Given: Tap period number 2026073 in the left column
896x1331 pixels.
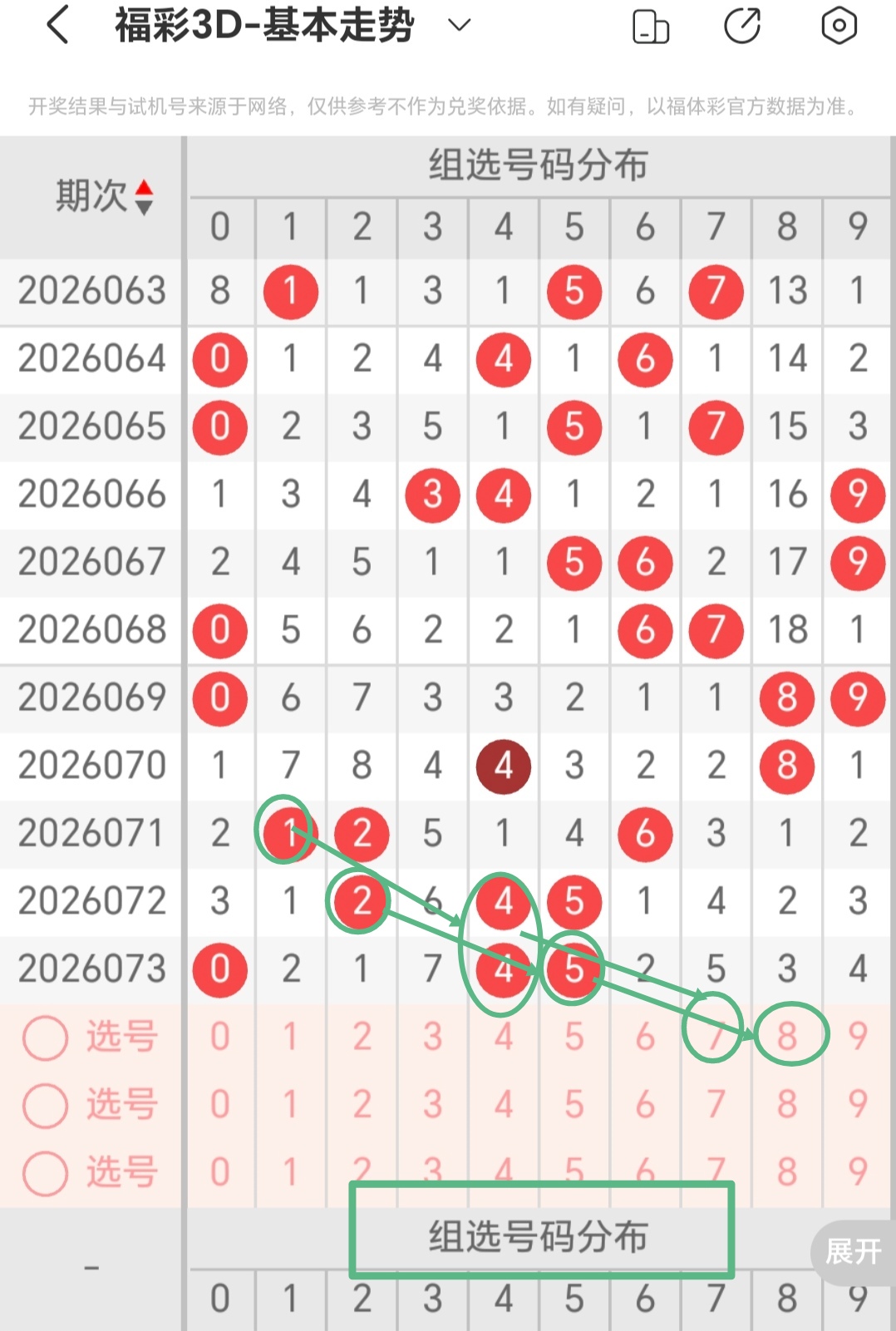Looking at the screenshot, I should point(91,968).
